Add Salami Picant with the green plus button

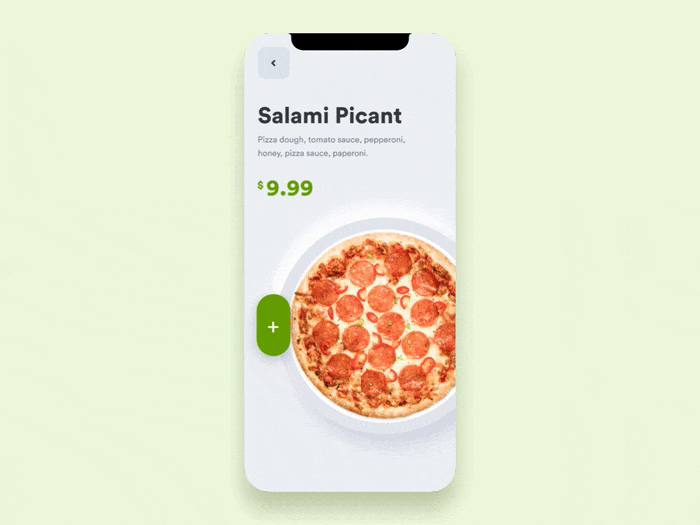tap(273, 325)
